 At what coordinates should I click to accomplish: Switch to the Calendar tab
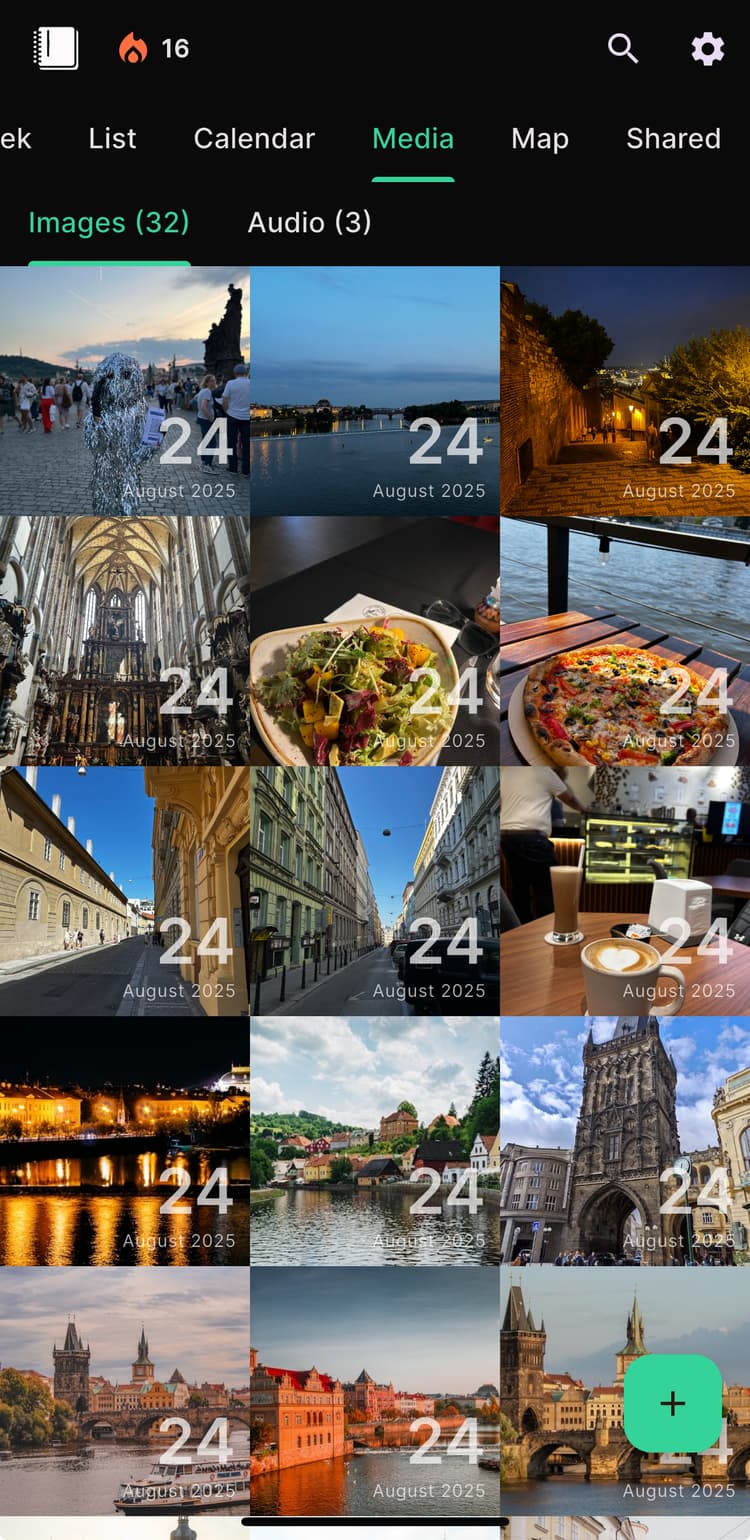(254, 139)
